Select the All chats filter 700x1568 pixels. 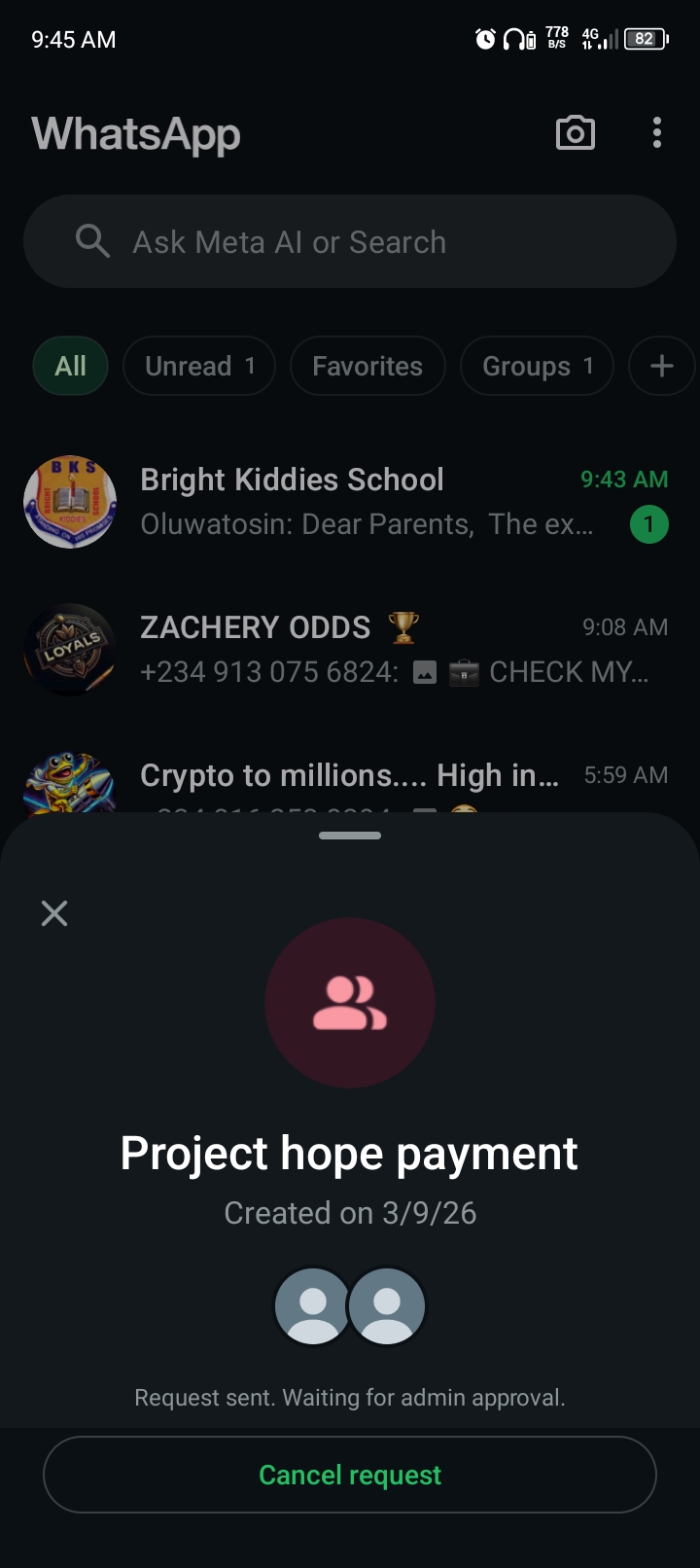pos(70,366)
